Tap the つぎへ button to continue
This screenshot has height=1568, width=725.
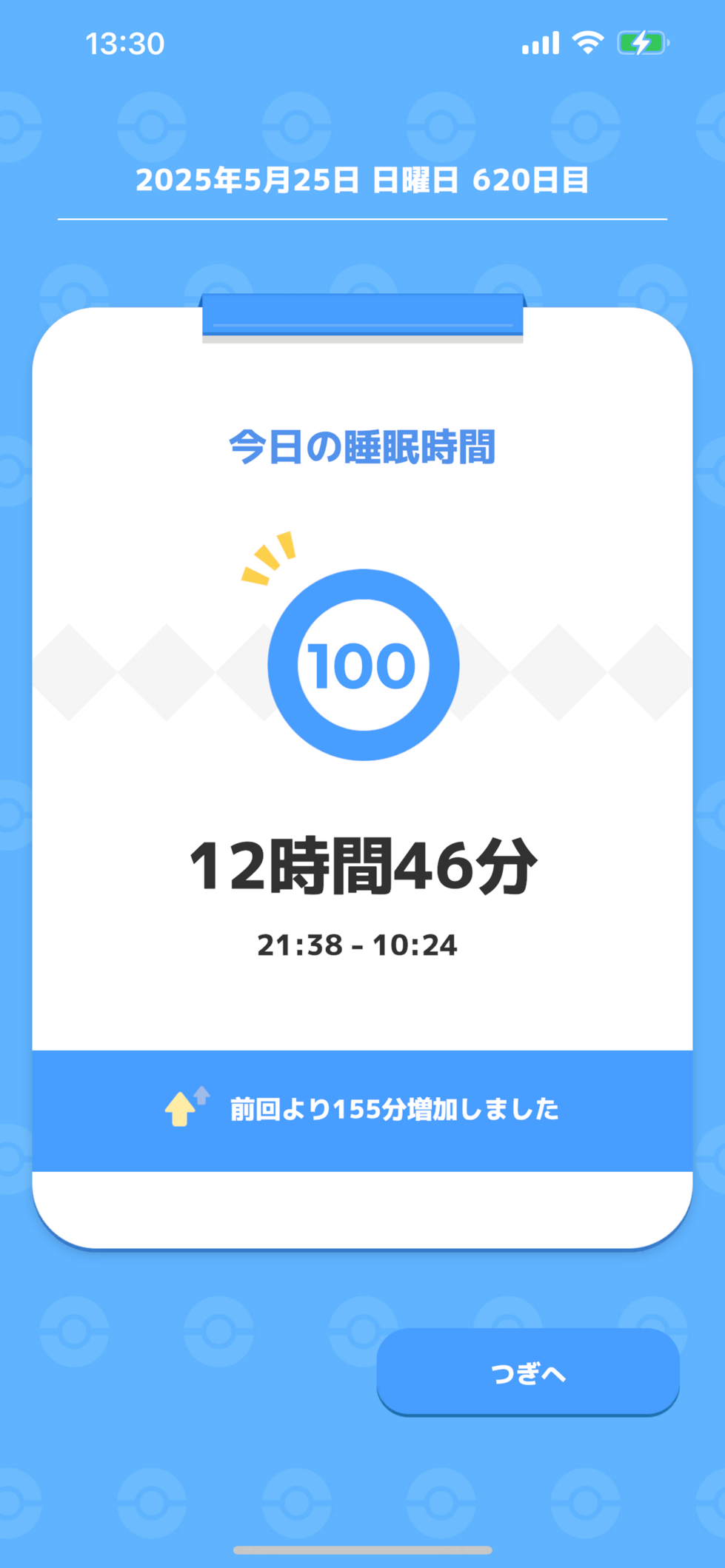528,1373
